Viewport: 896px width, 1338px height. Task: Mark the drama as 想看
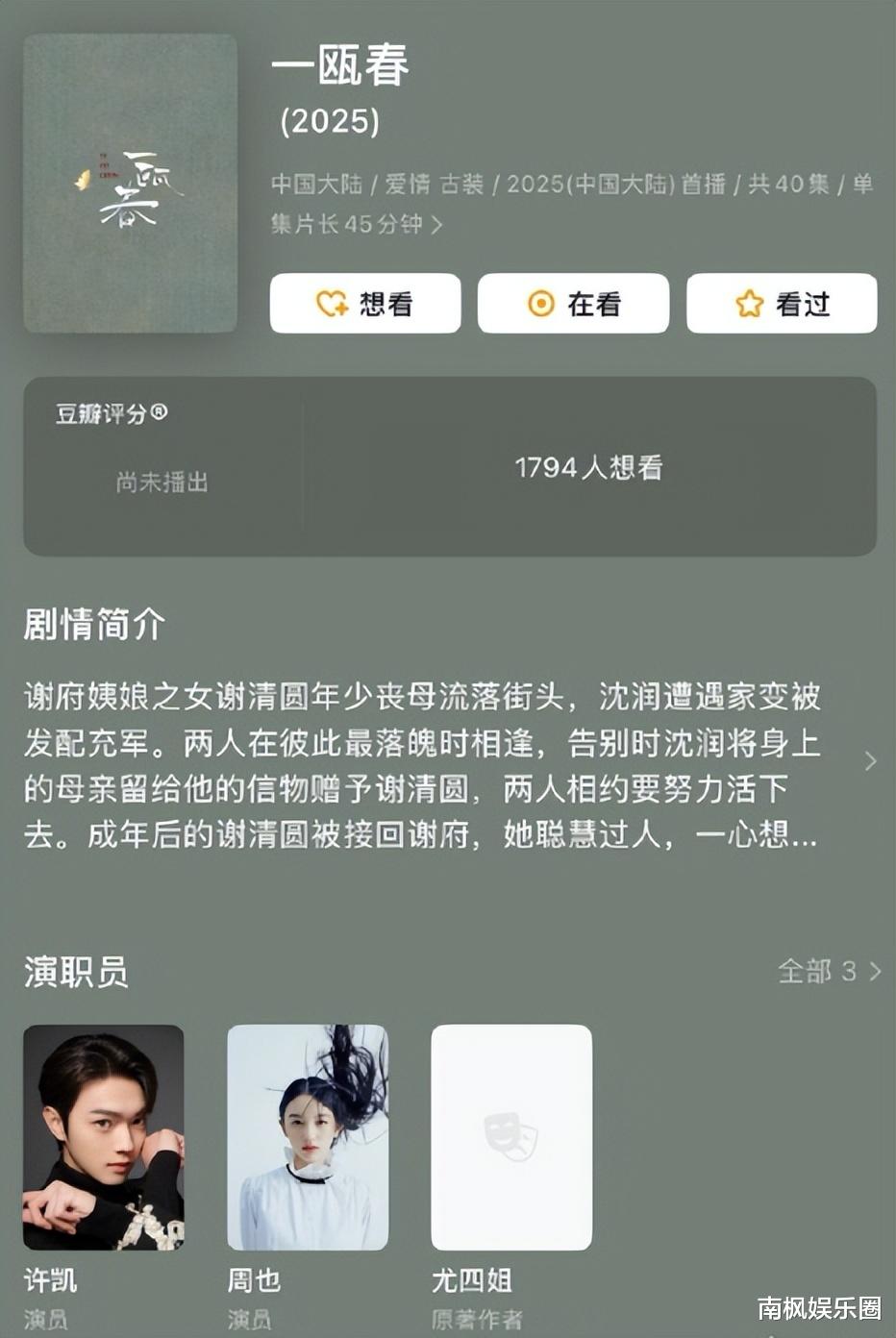click(x=365, y=304)
